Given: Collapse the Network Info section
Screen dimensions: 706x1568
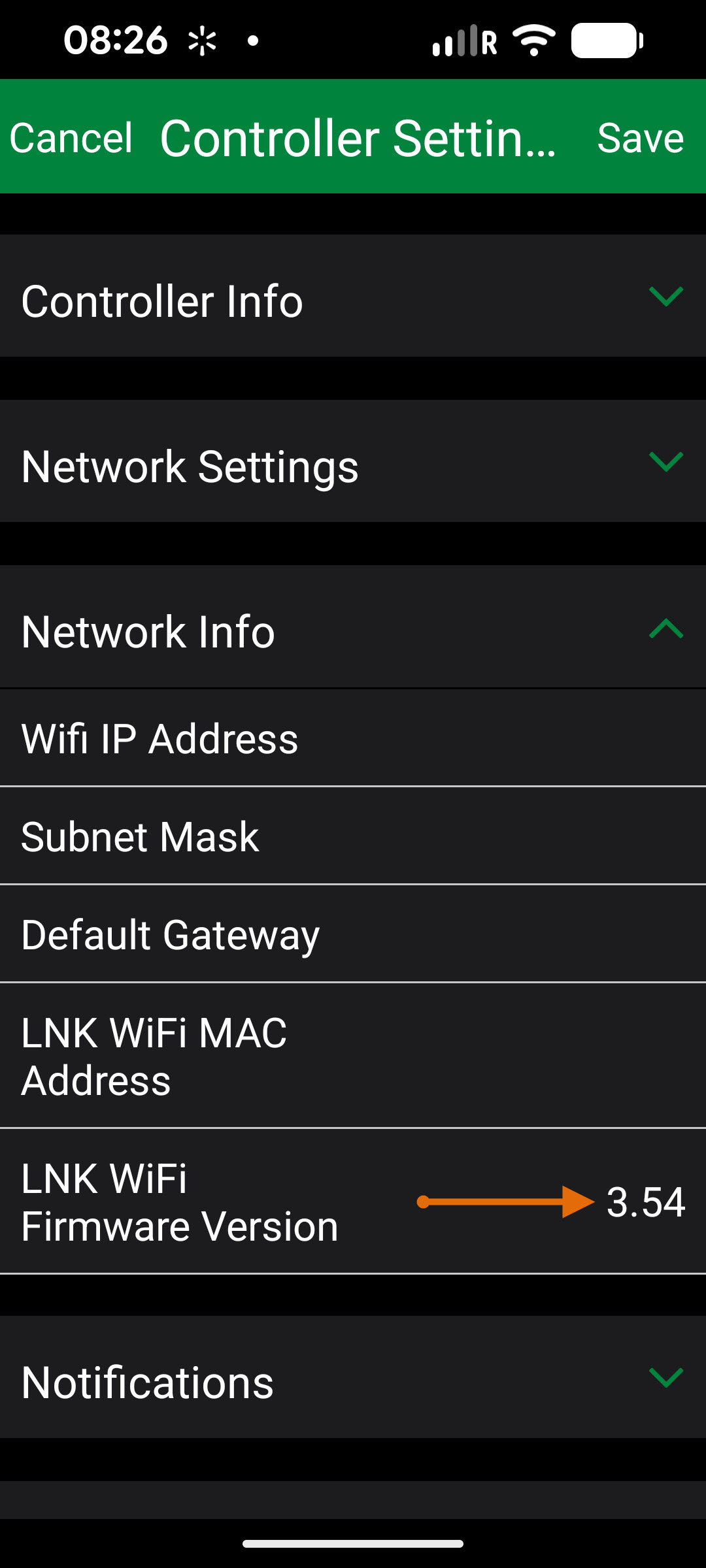Looking at the screenshot, I should (665, 629).
